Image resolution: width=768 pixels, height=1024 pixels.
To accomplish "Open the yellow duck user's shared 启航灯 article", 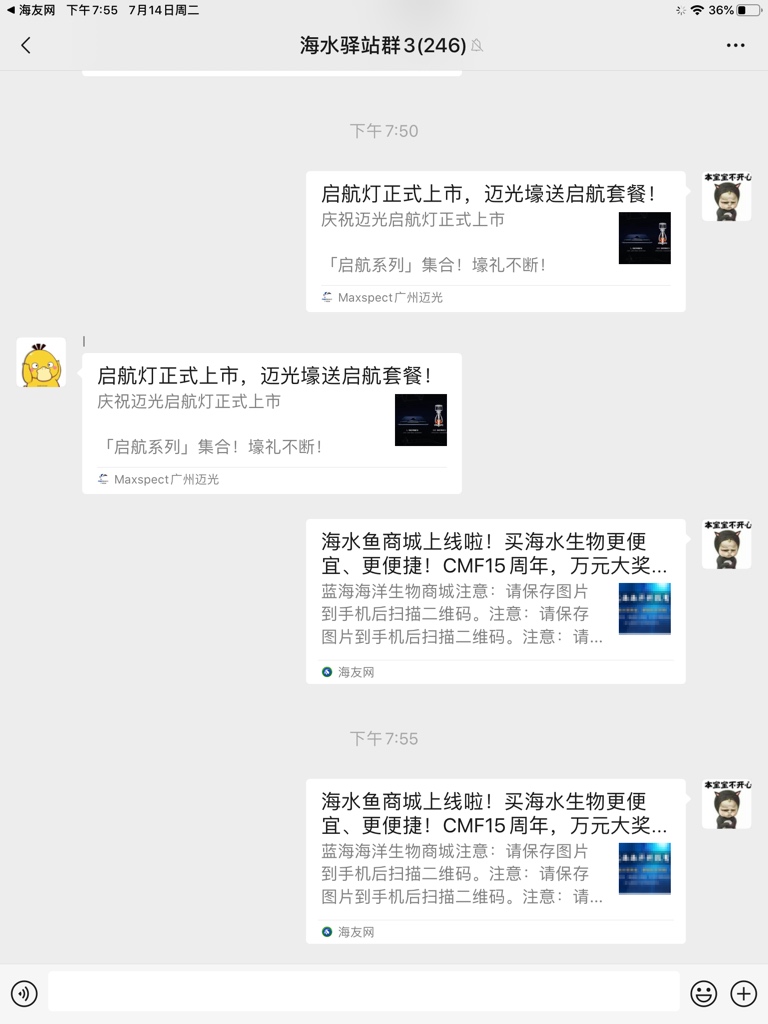I will coord(271,422).
